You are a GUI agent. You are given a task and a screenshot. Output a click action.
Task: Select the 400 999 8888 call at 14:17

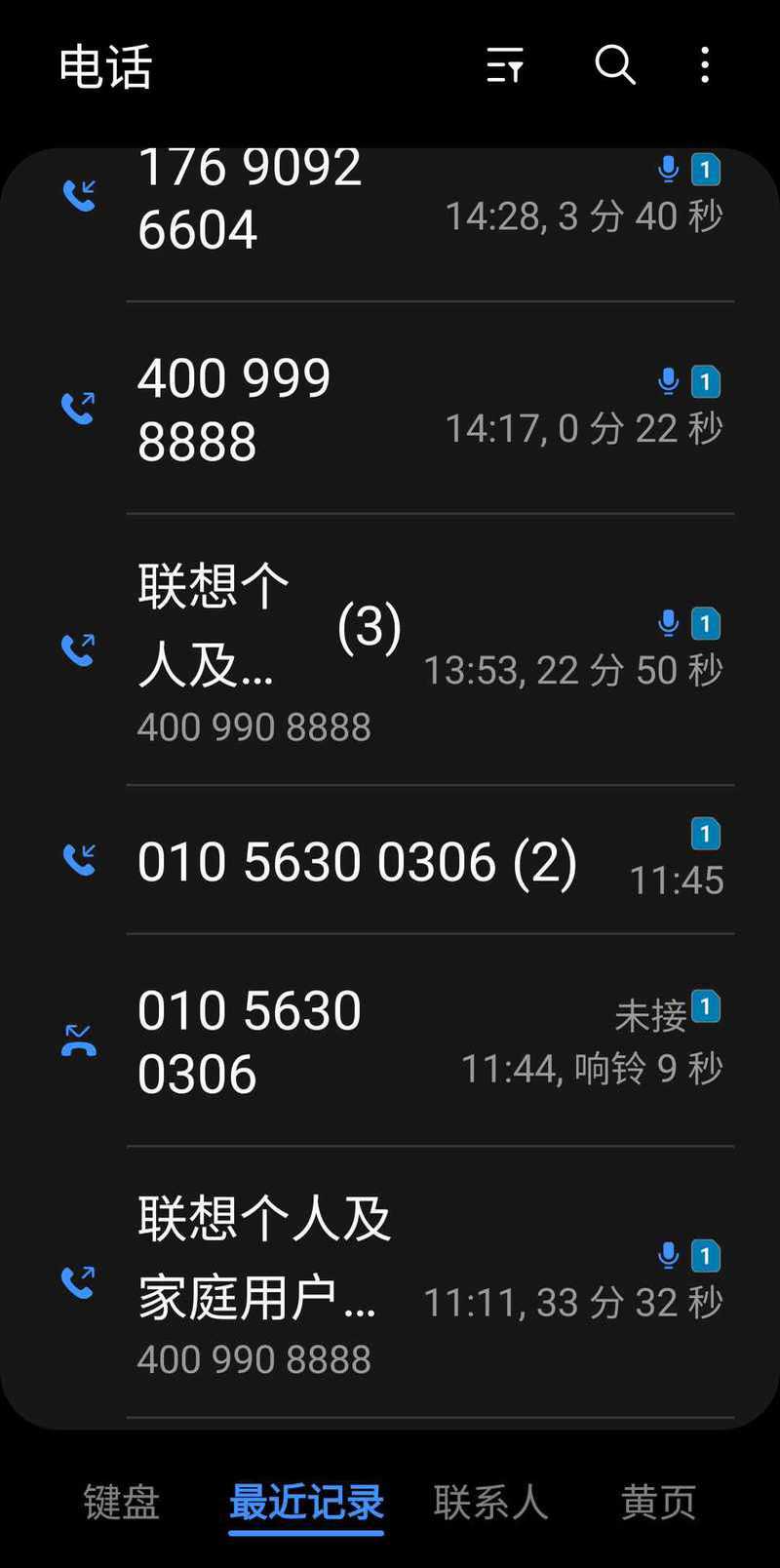coord(390,408)
